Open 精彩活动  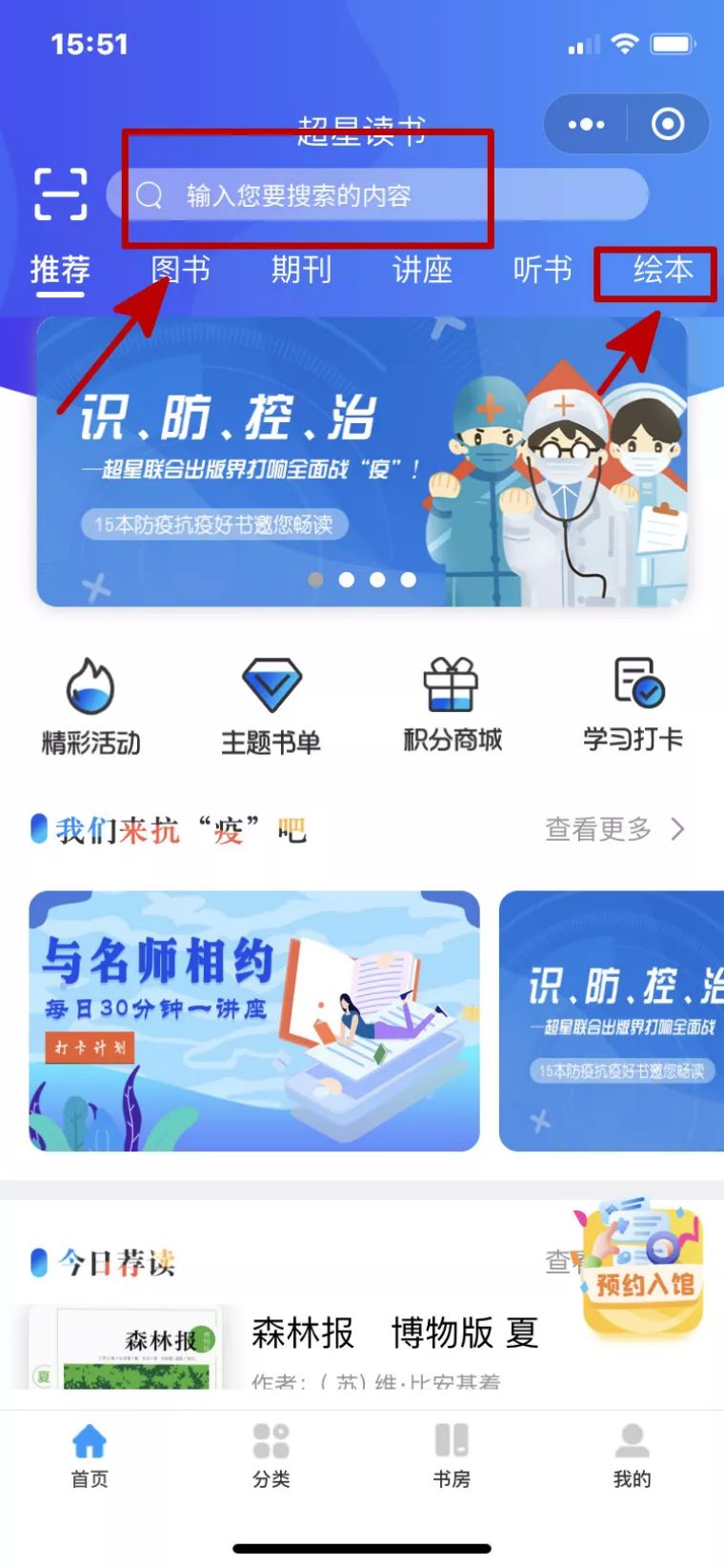pos(90,706)
